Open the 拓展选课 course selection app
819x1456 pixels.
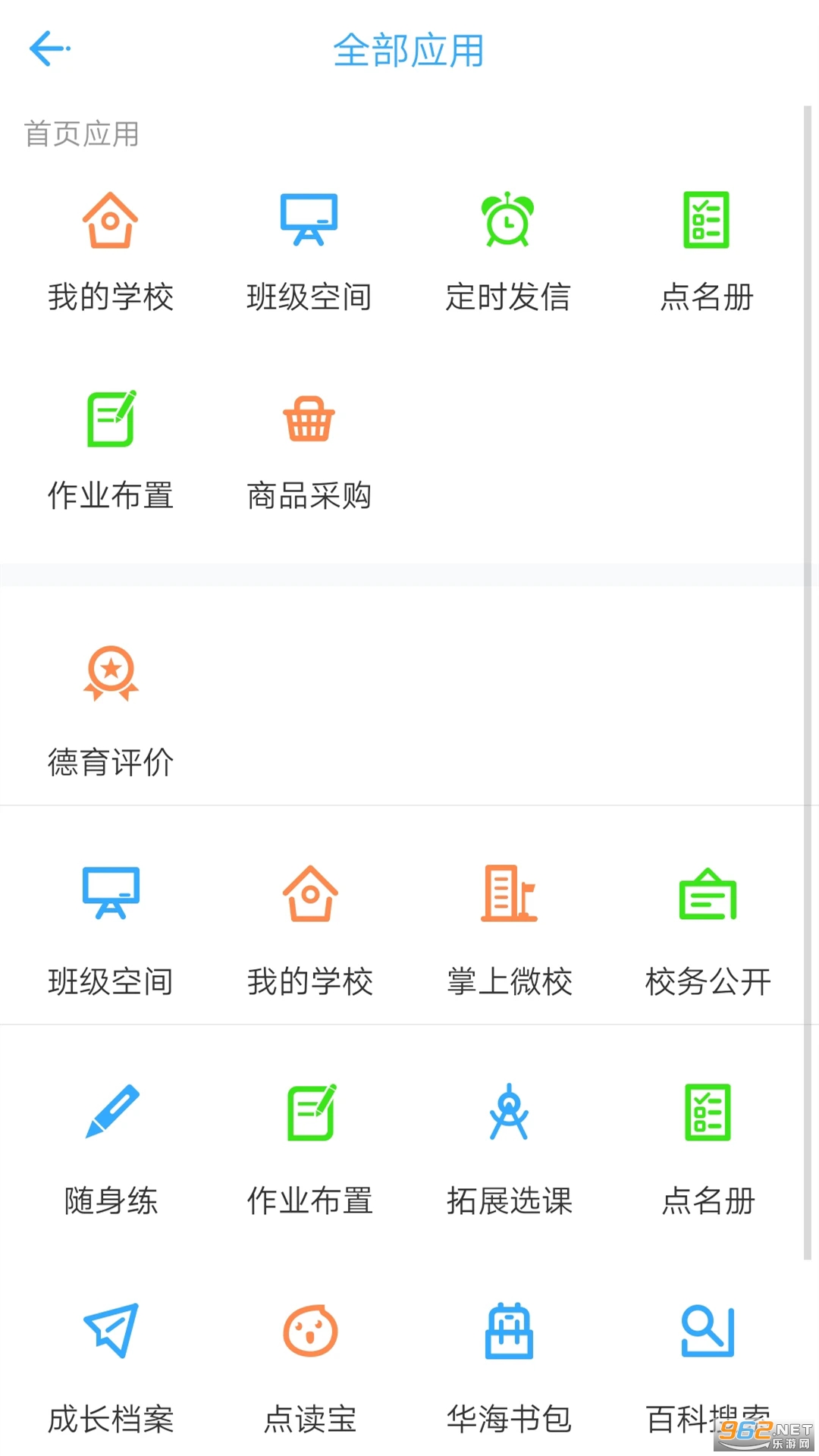(x=508, y=1145)
